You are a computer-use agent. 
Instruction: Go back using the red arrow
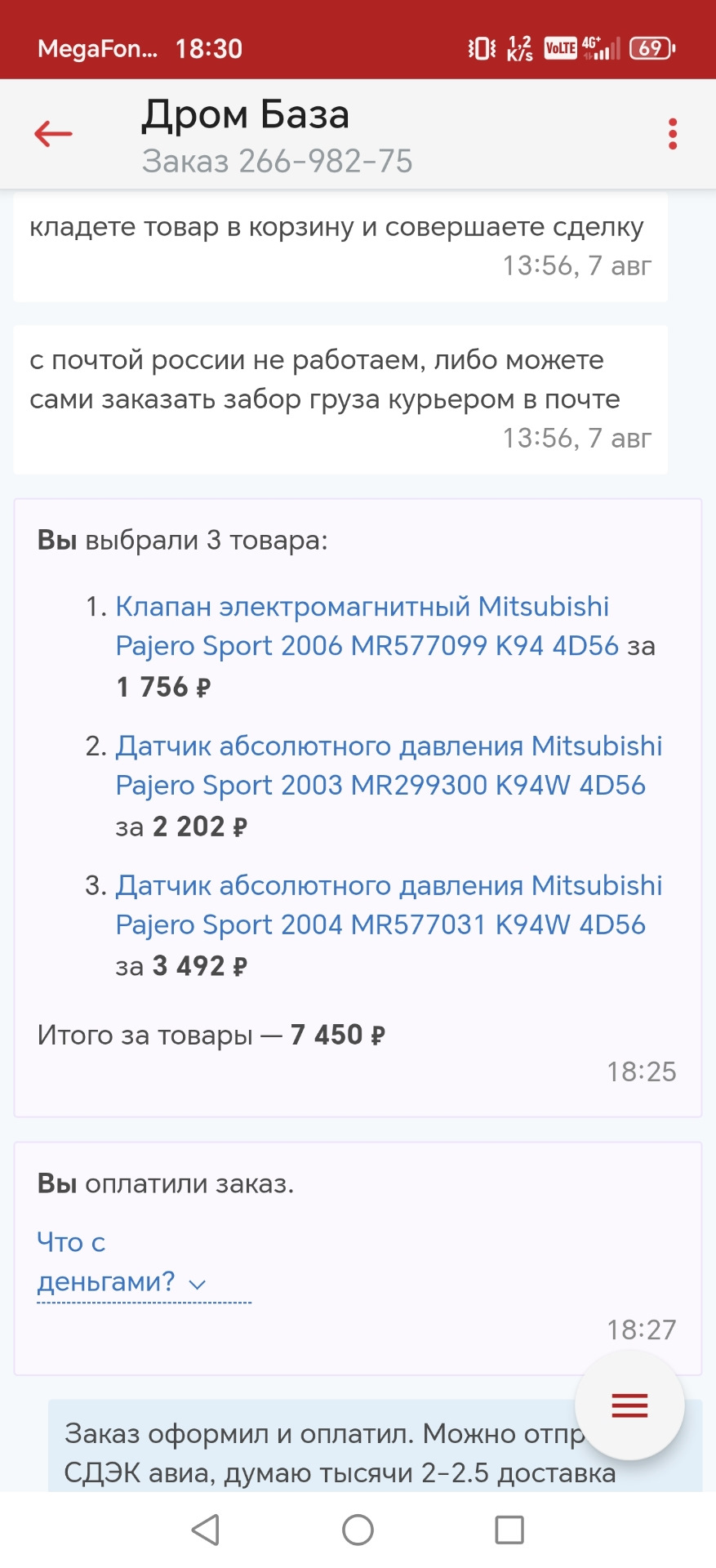click(x=53, y=134)
